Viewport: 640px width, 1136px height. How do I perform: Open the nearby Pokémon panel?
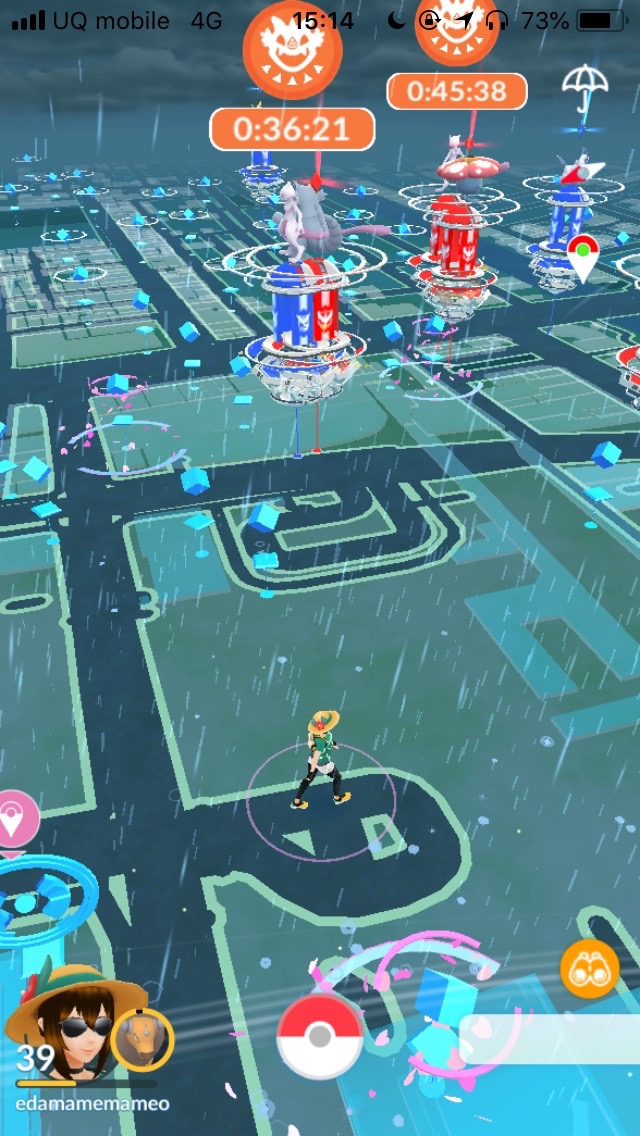(550, 1041)
